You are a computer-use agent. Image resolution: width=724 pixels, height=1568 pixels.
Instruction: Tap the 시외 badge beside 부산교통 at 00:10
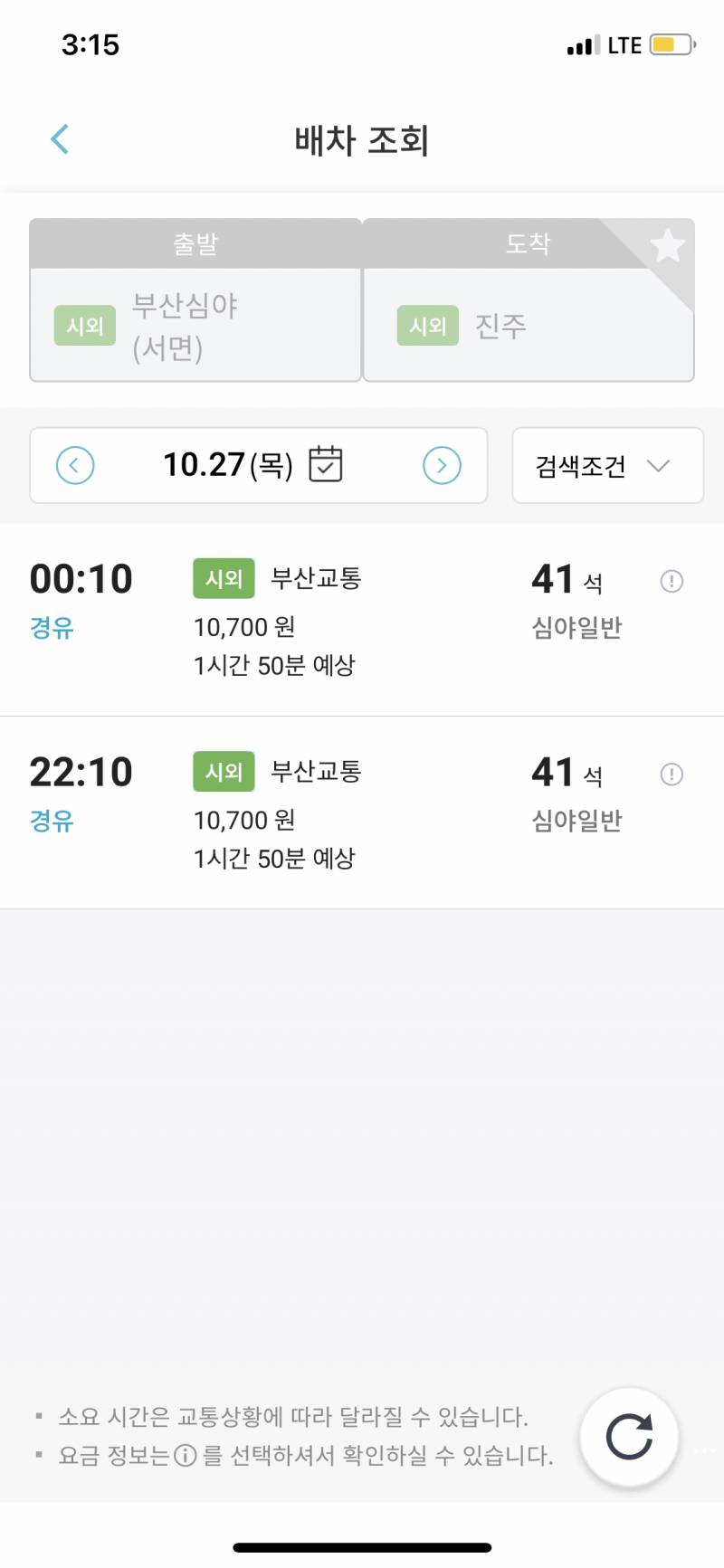223,578
